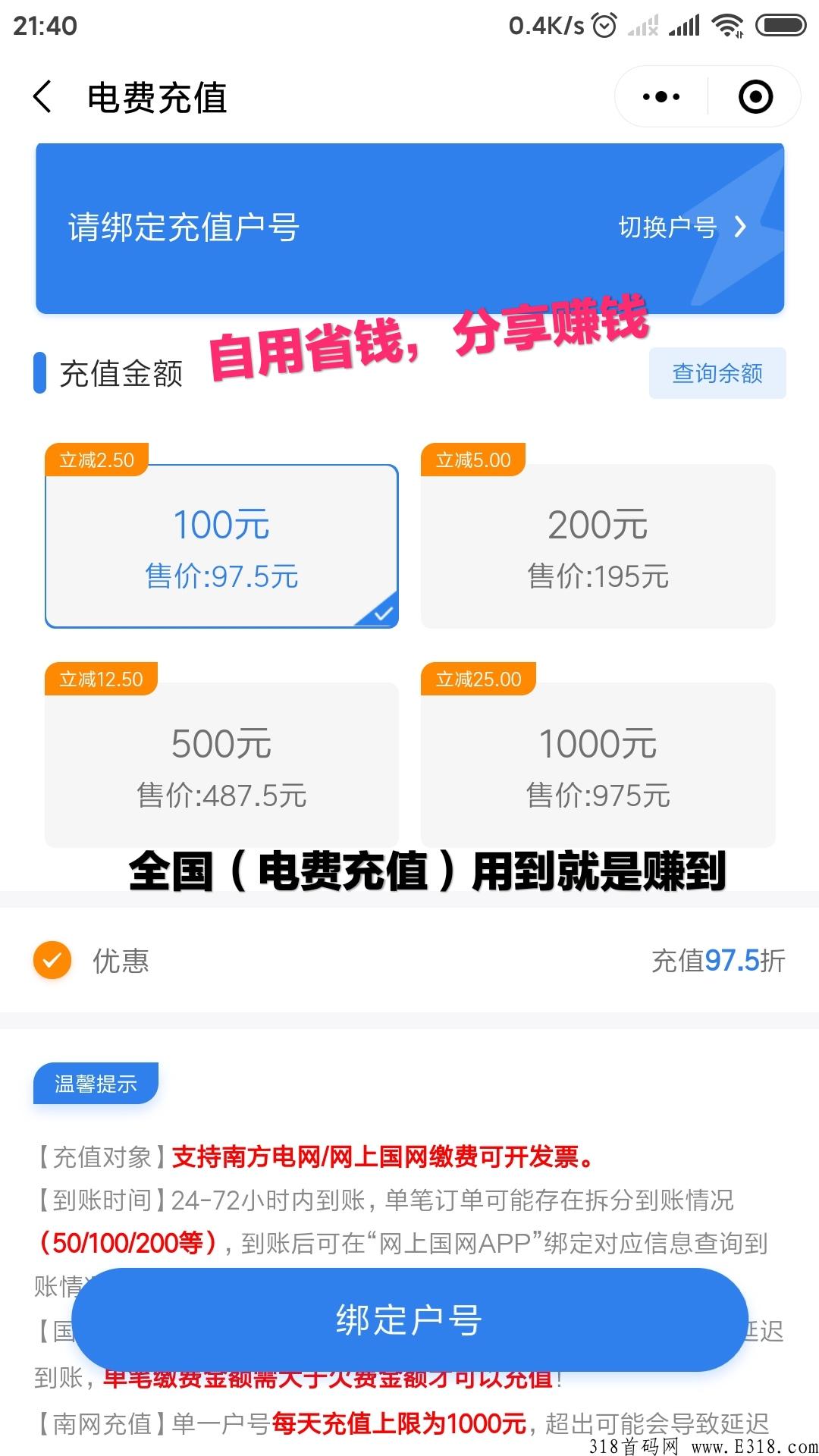Choose the 500元 recharge option
Viewport: 819px width, 1456px height.
221,764
